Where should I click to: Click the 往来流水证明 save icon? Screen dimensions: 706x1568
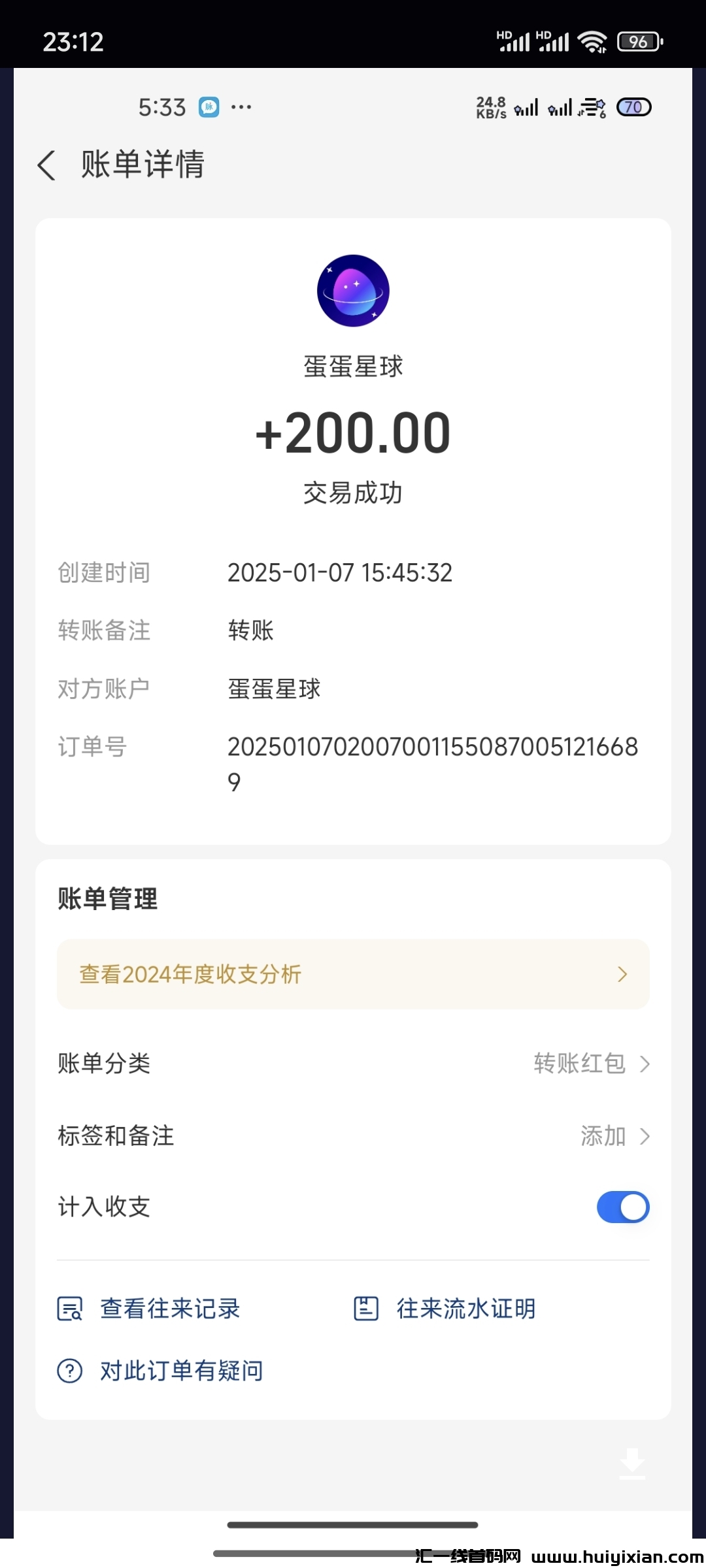(x=366, y=1309)
